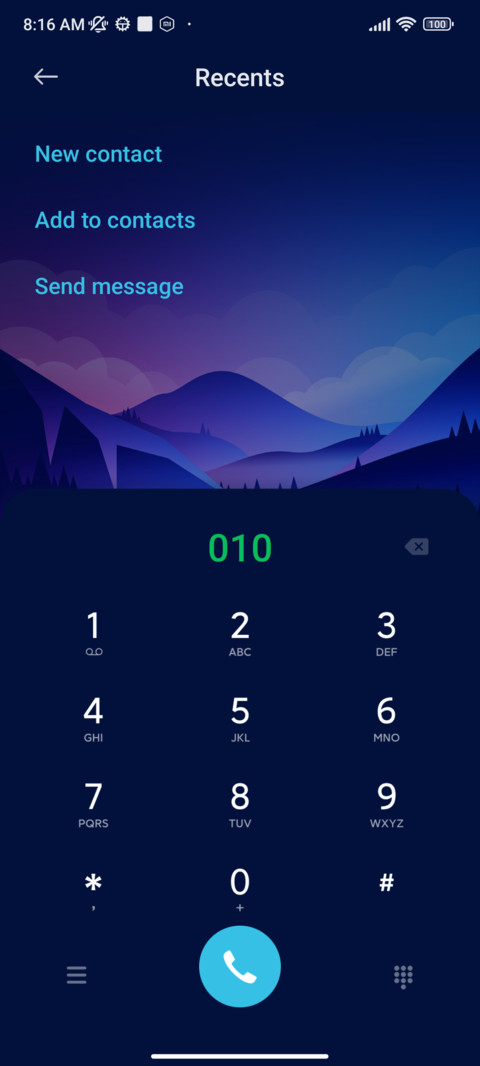Enter digit 5 on the dial pad
Image resolution: width=480 pixels, height=1066 pixels.
tap(240, 719)
